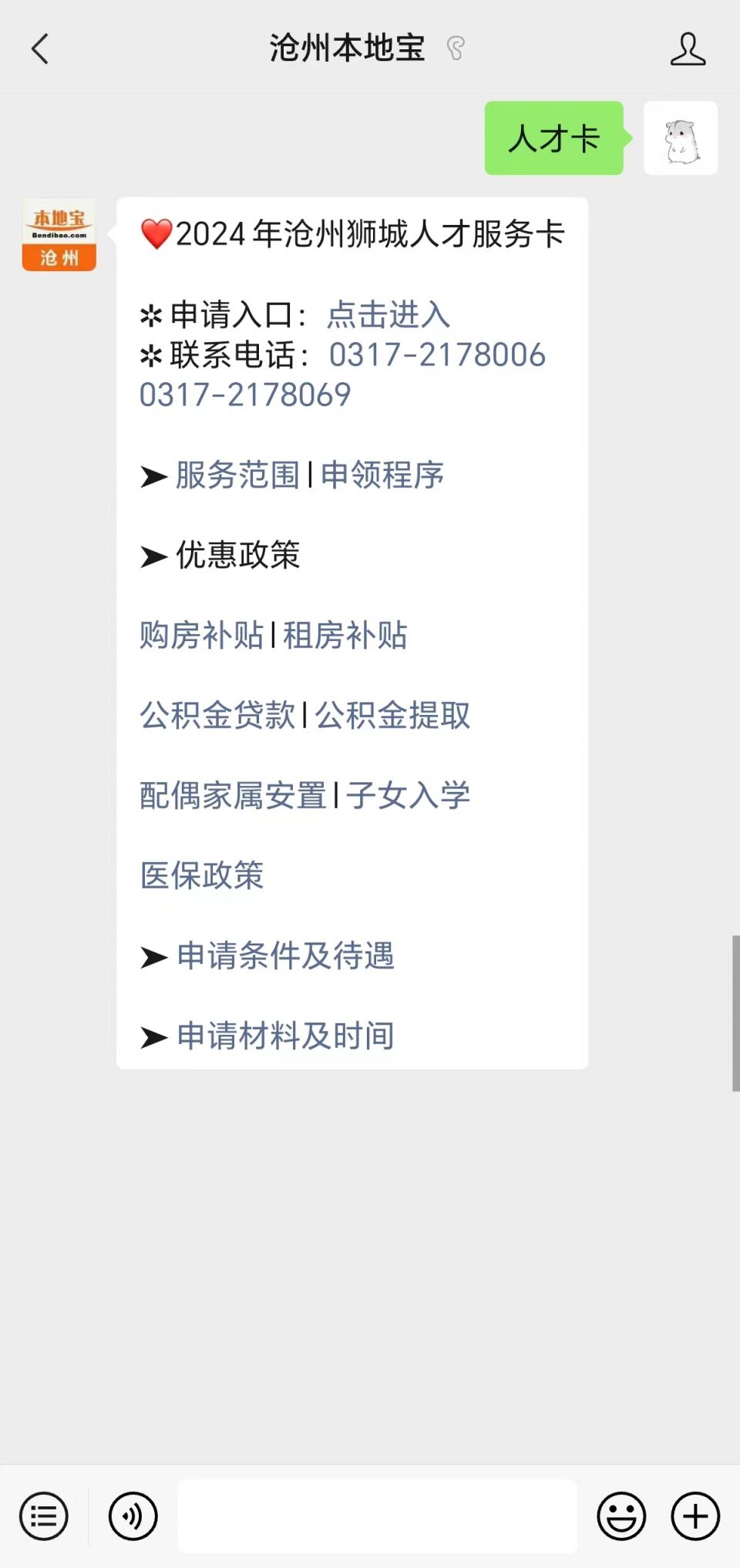Open 服务范围 link

point(237,475)
